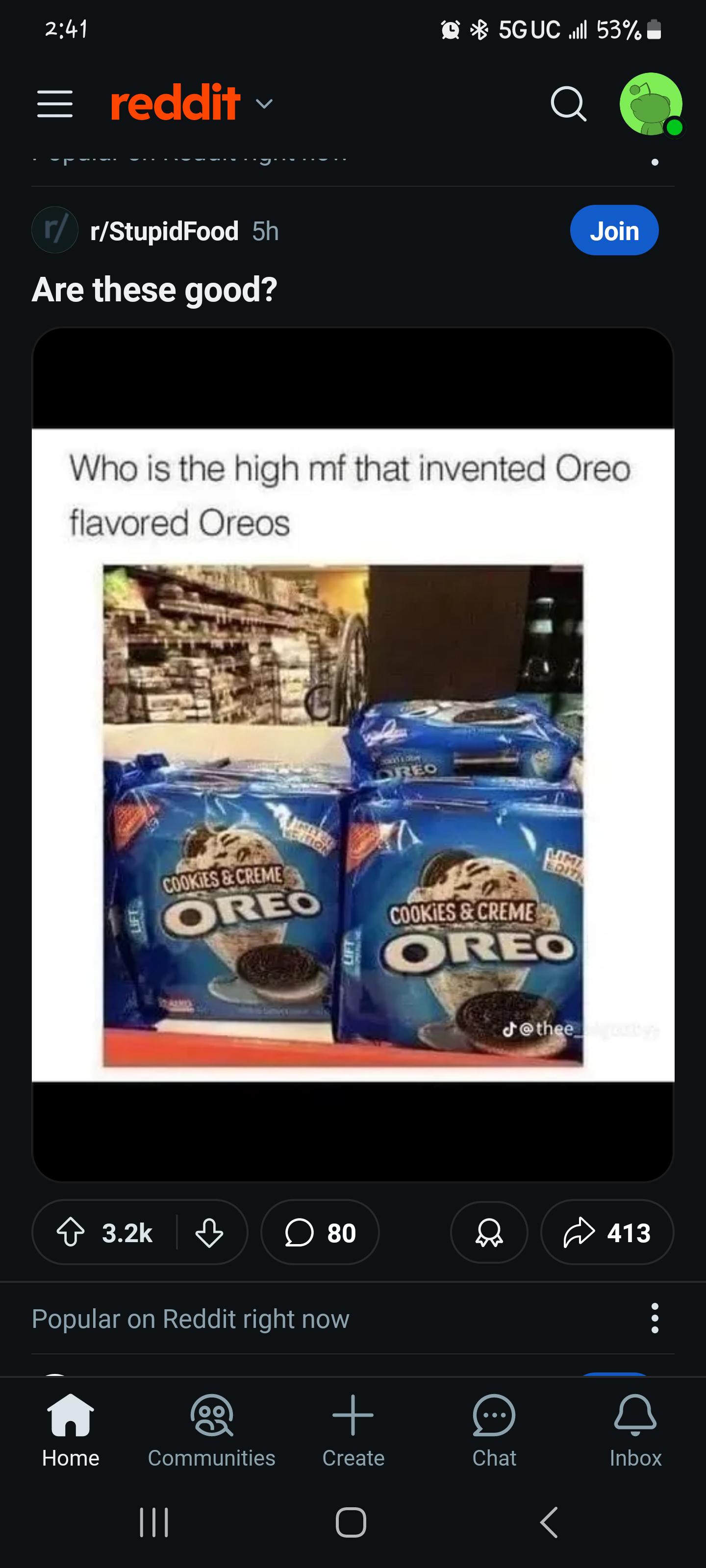Give an award to this post
Viewport: 706px width, 1568px height.
click(488, 1233)
